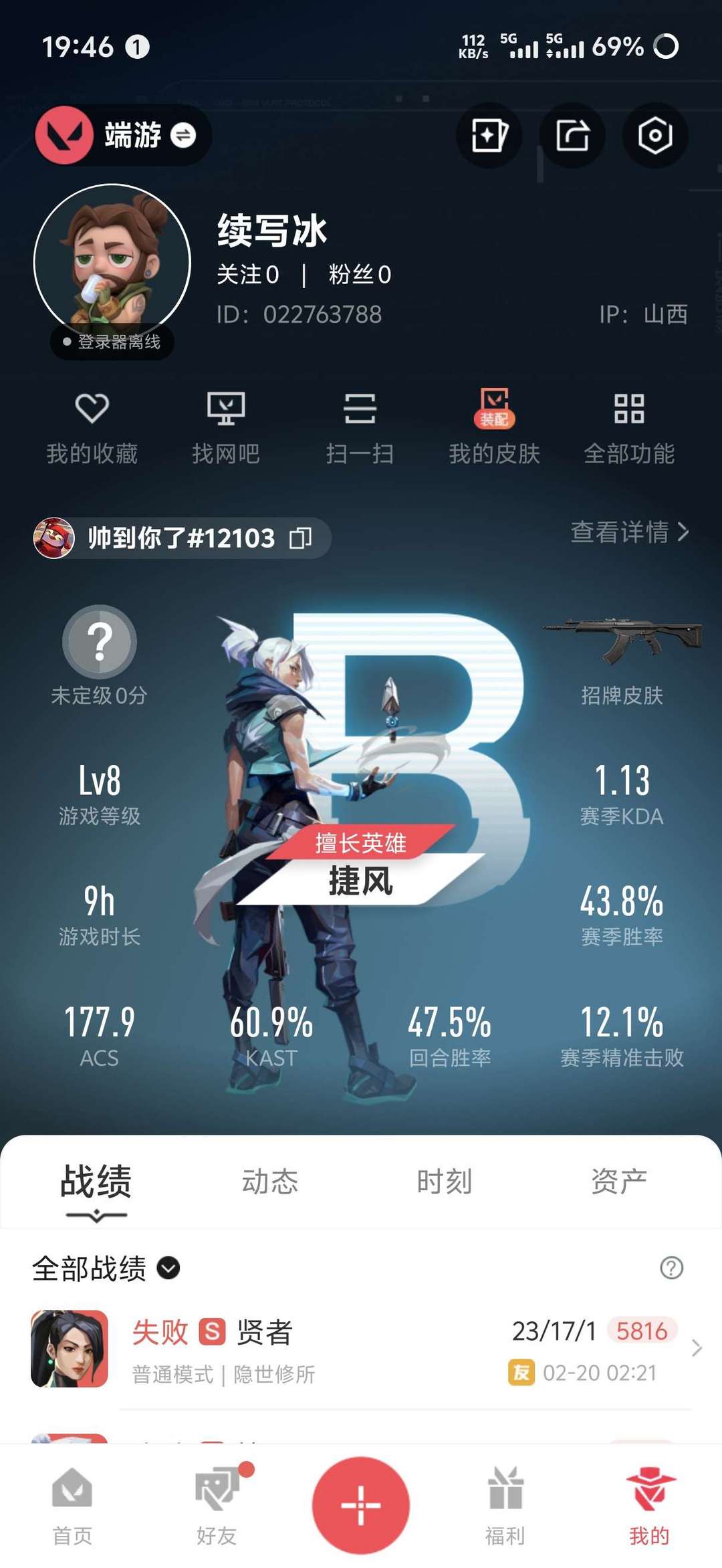Copy game ID 帅到你了#12103

click(x=300, y=538)
